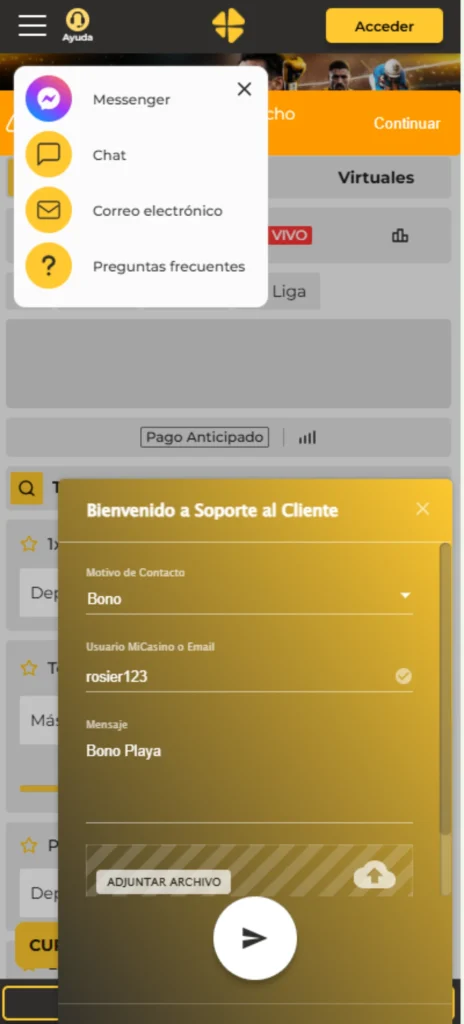Tap the cloud upload icon
464x1024 pixels.
tap(374, 876)
